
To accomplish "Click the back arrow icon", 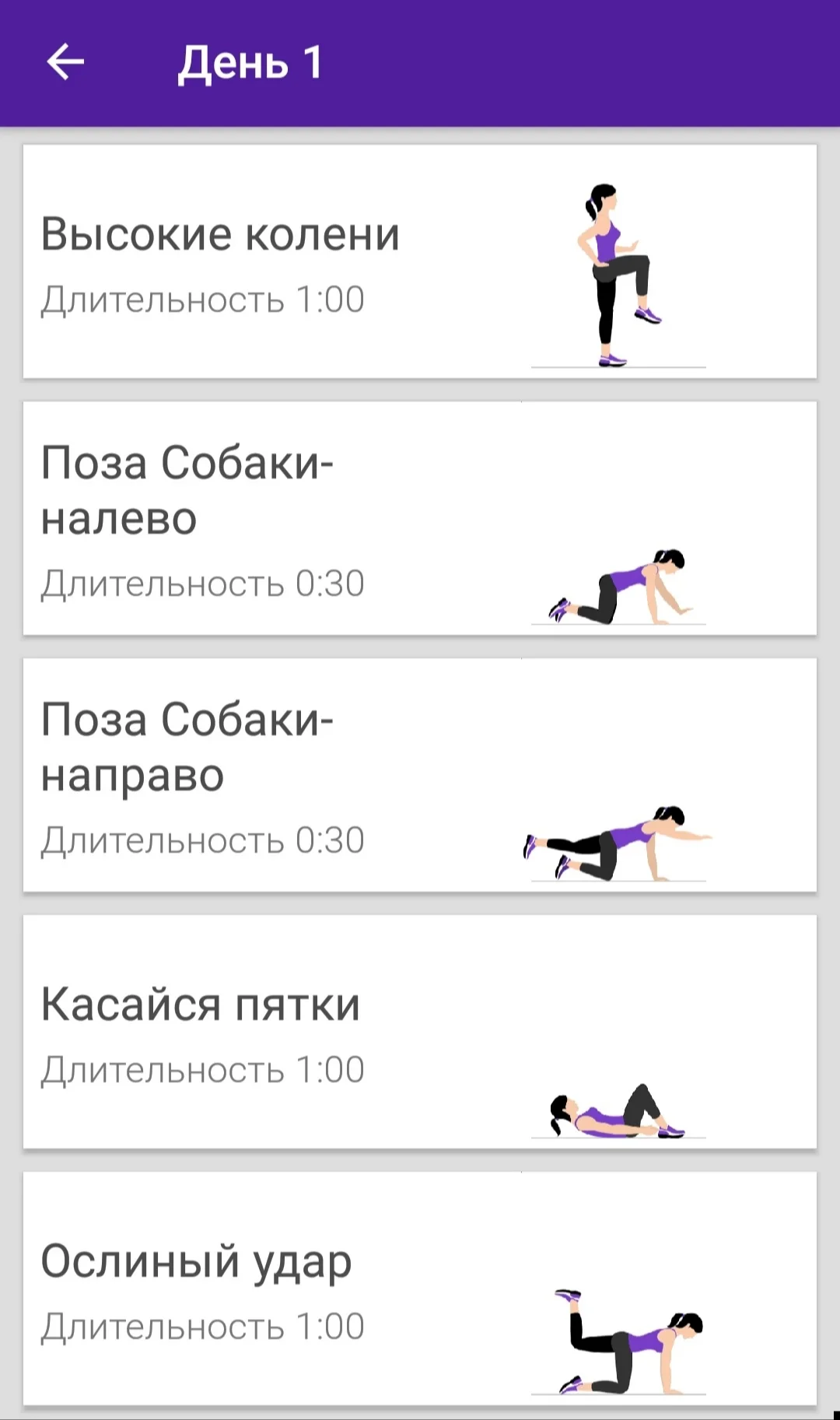I will (65, 62).
